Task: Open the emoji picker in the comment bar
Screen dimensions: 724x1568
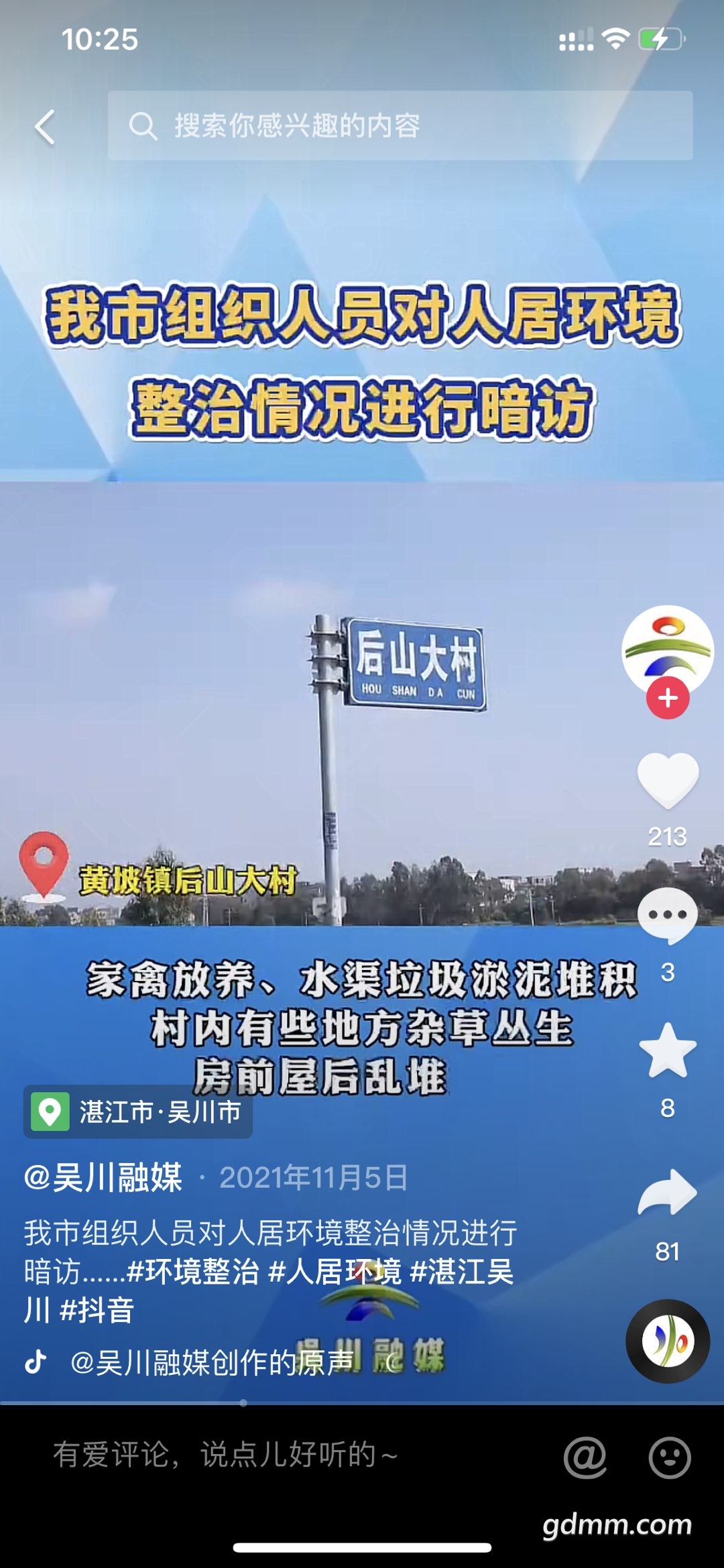Action: tap(669, 1457)
